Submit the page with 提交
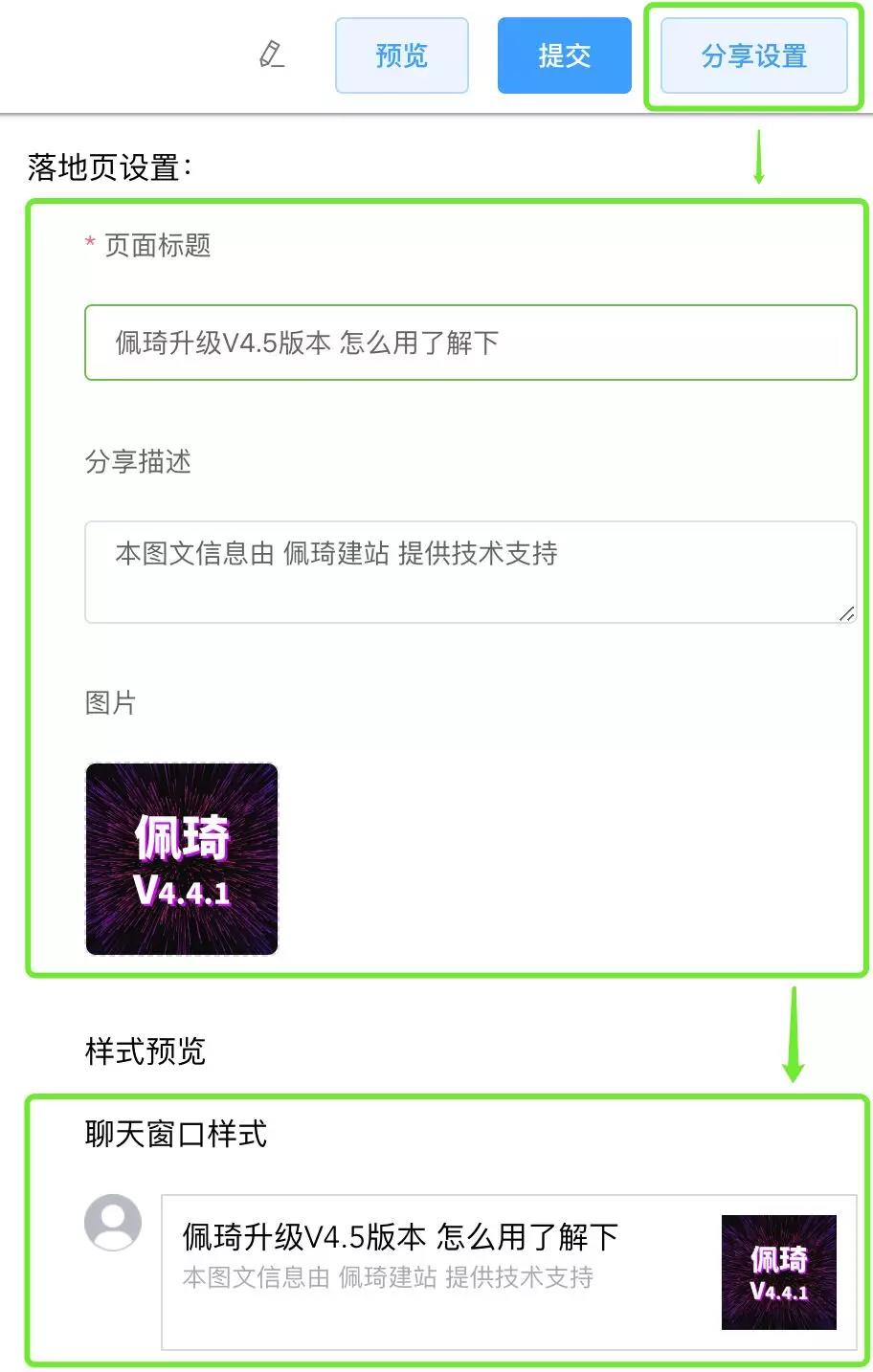Viewport: 873px width, 1372px height. coord(564,55)
